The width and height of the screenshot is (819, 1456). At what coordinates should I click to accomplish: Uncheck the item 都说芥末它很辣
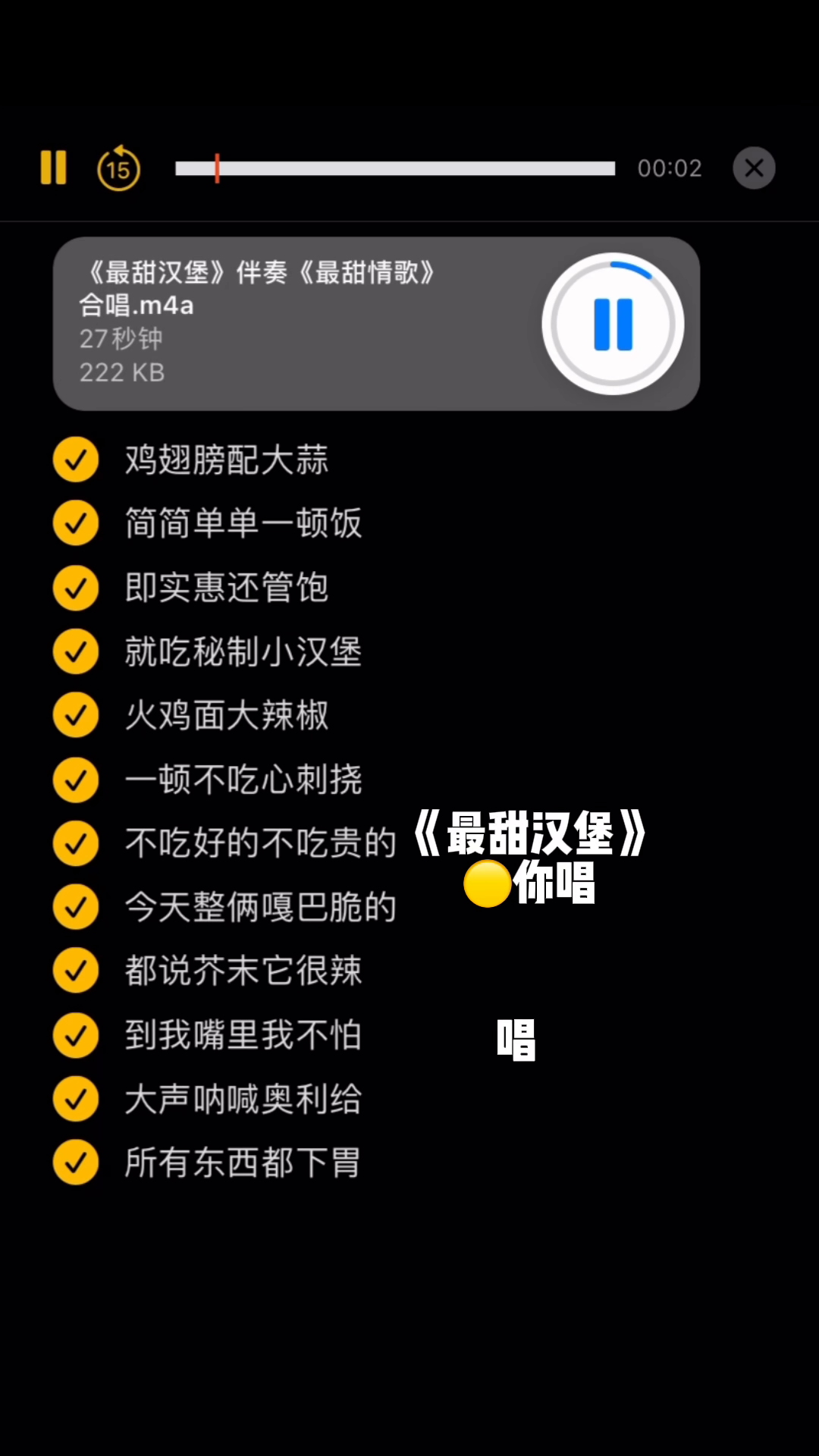[x=76, y=971]
